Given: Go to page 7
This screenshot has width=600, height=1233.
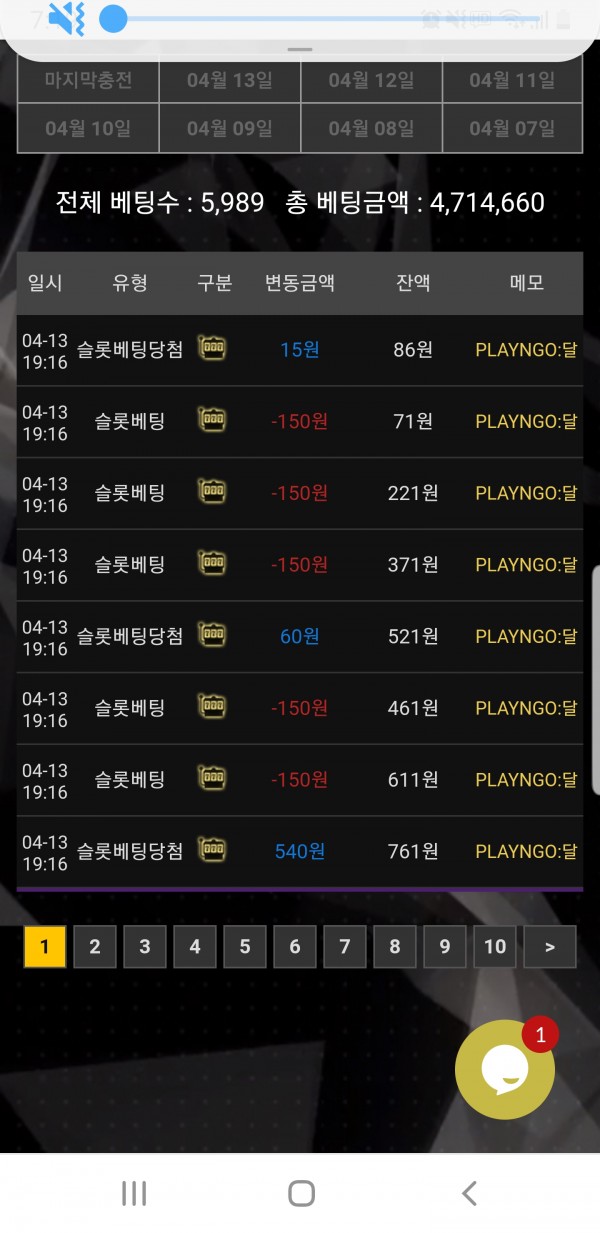Looking at the screenshot, I should [345, 946].
